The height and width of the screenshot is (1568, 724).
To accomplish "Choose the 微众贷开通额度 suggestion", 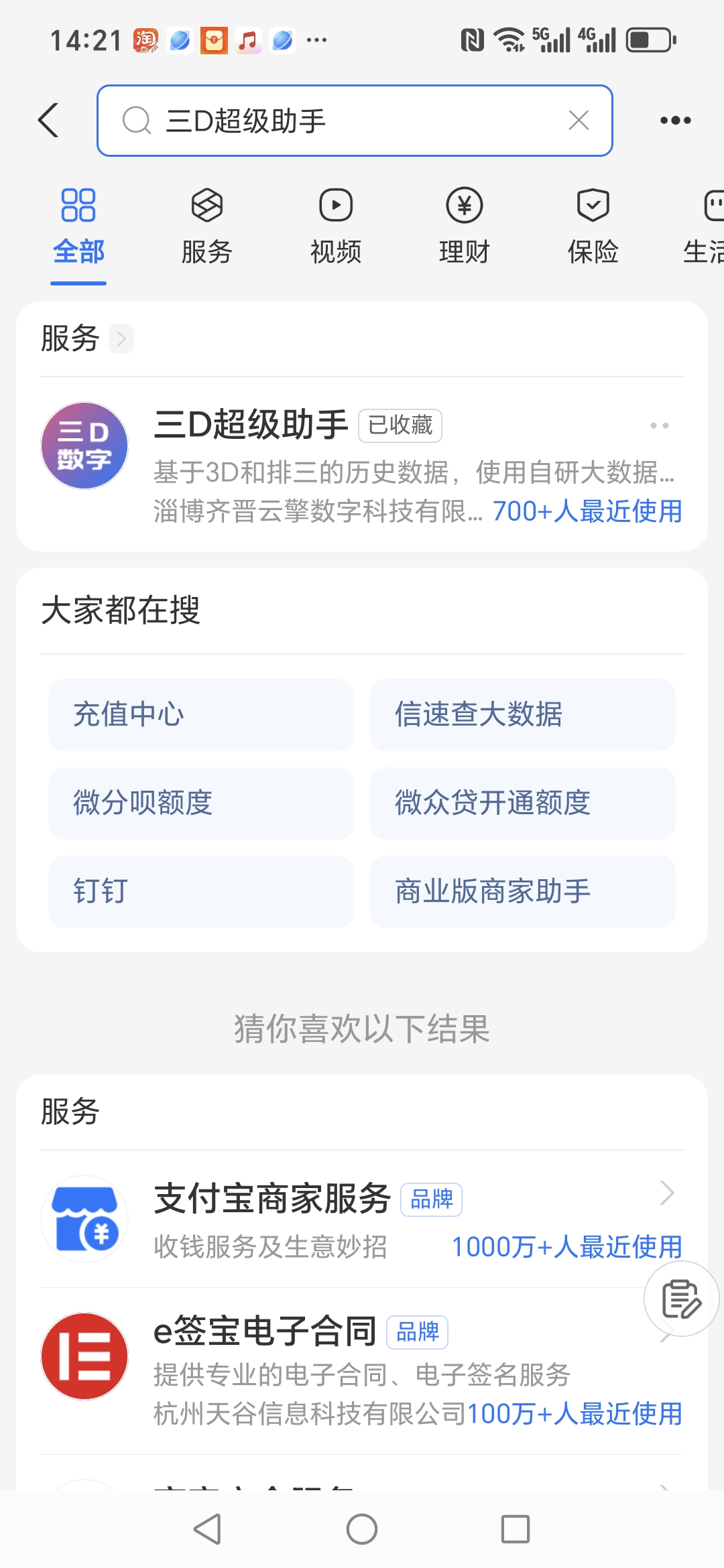I will (522, 803).
